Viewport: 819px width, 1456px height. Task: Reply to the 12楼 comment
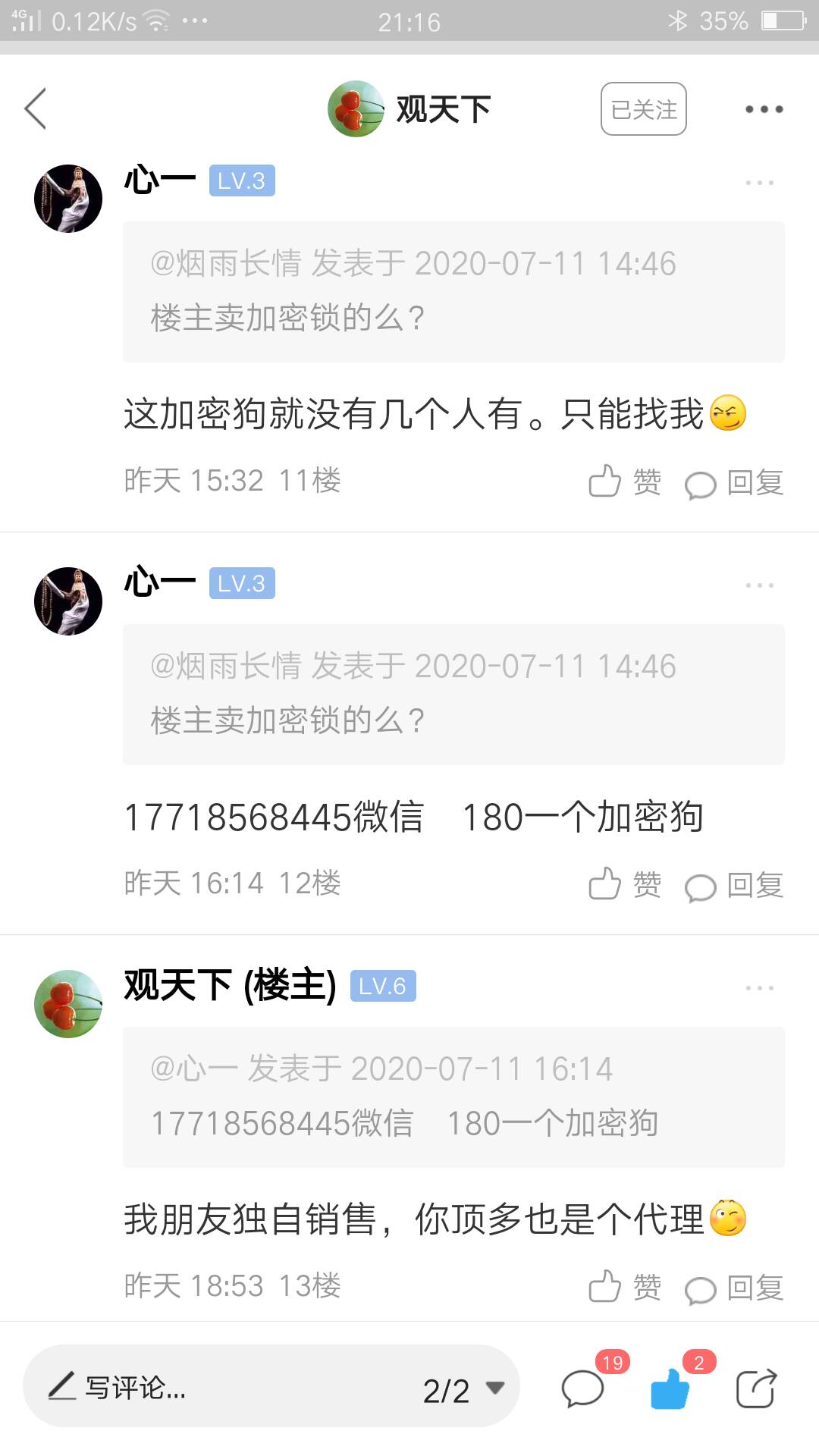tap(734, 886)
